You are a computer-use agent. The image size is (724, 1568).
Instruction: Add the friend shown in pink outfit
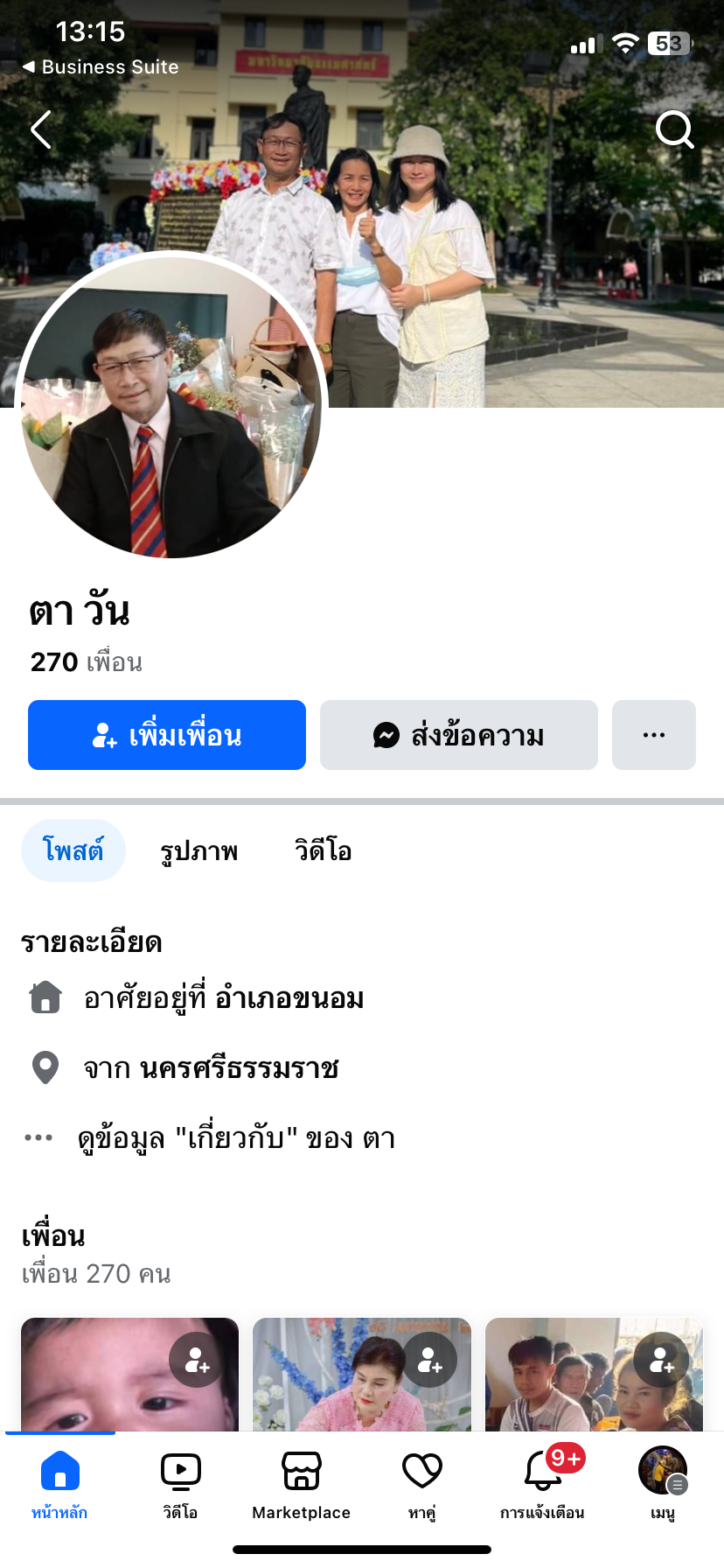point(430,1360)
